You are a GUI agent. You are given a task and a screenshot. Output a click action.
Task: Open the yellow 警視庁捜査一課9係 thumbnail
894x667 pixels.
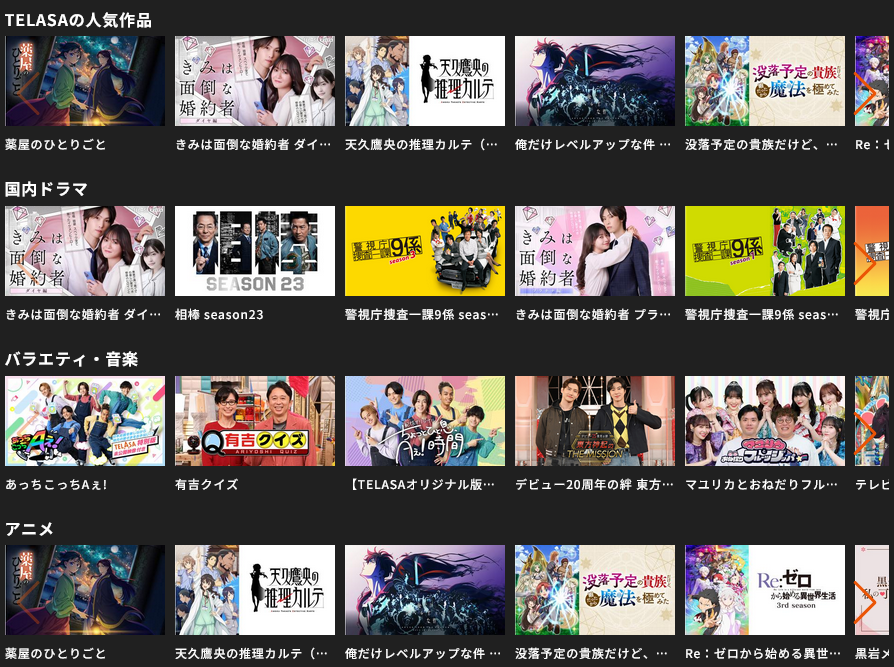click(x=425, y=251)
